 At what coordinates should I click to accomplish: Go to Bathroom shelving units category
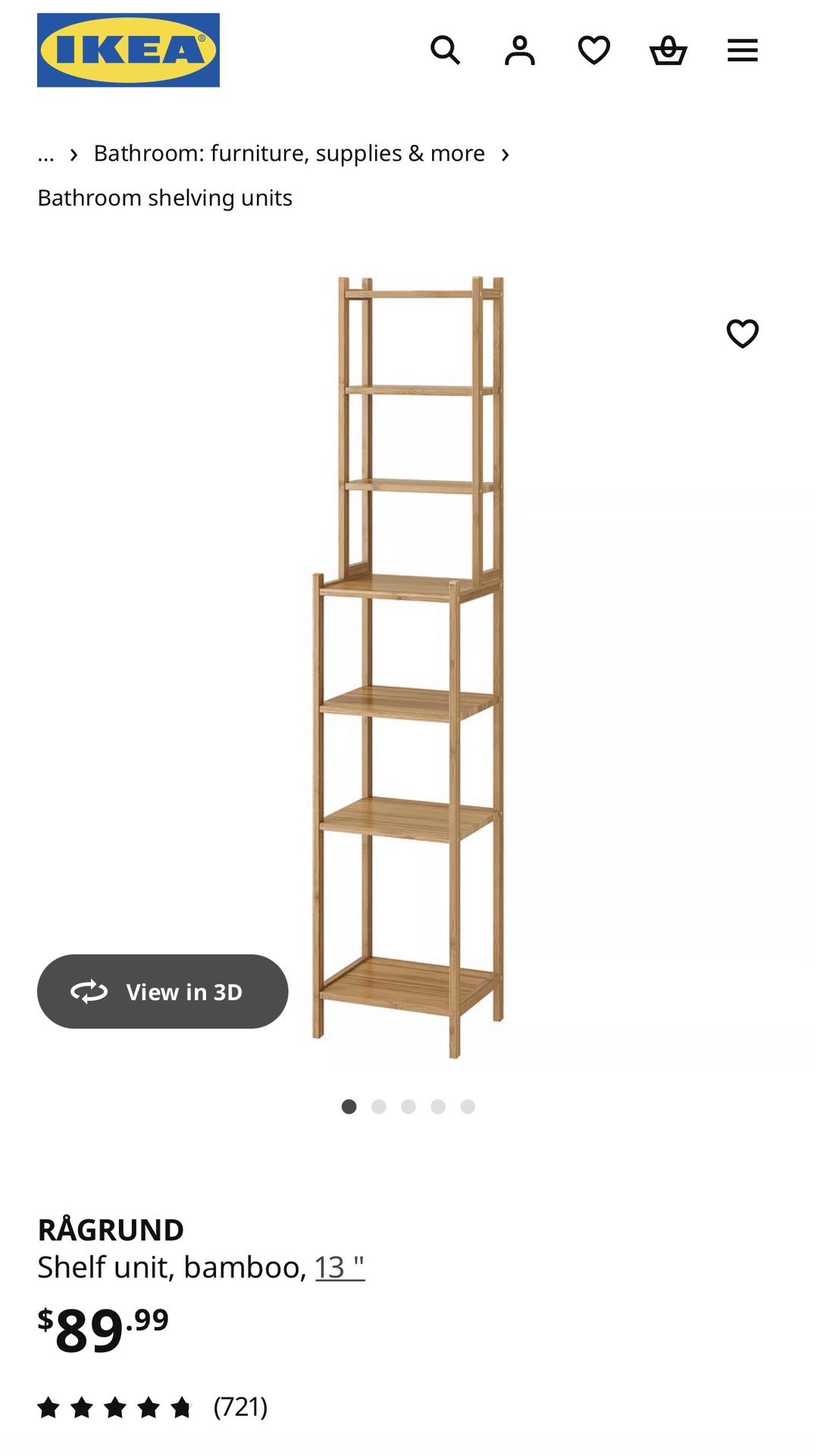click(164, 197)
